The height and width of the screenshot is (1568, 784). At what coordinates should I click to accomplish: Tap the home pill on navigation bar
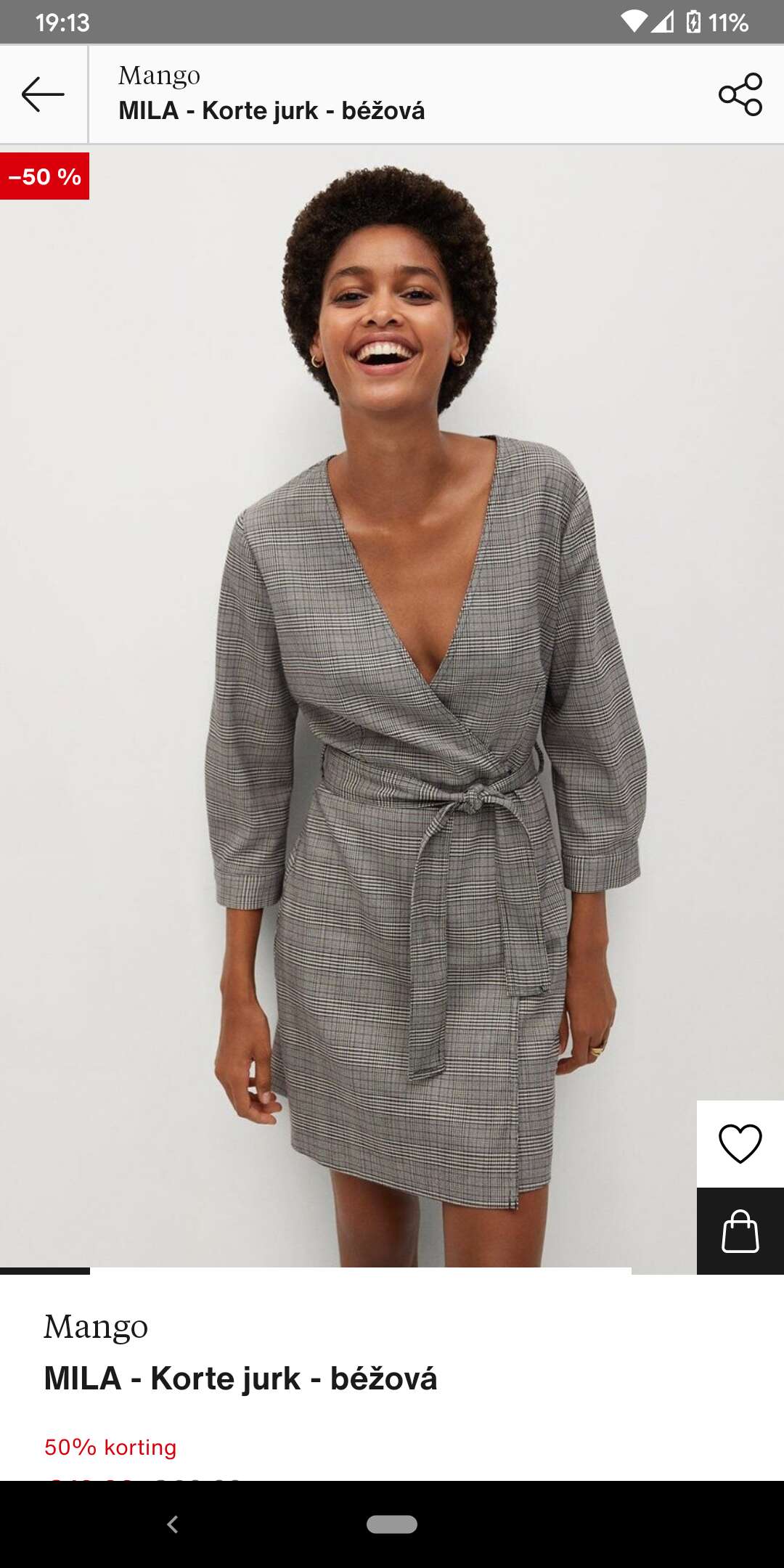pos(392,1524)
